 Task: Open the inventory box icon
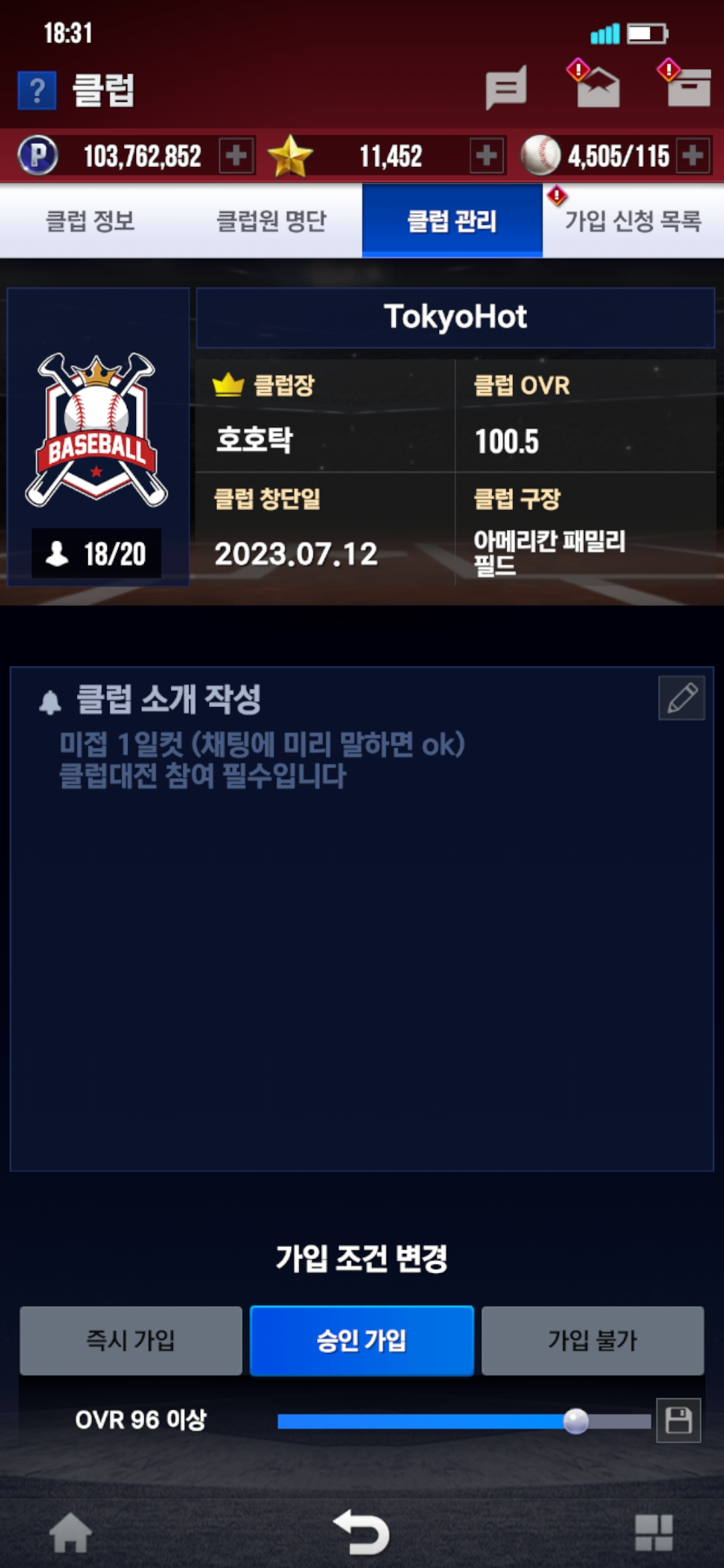[x=688, y=88]
